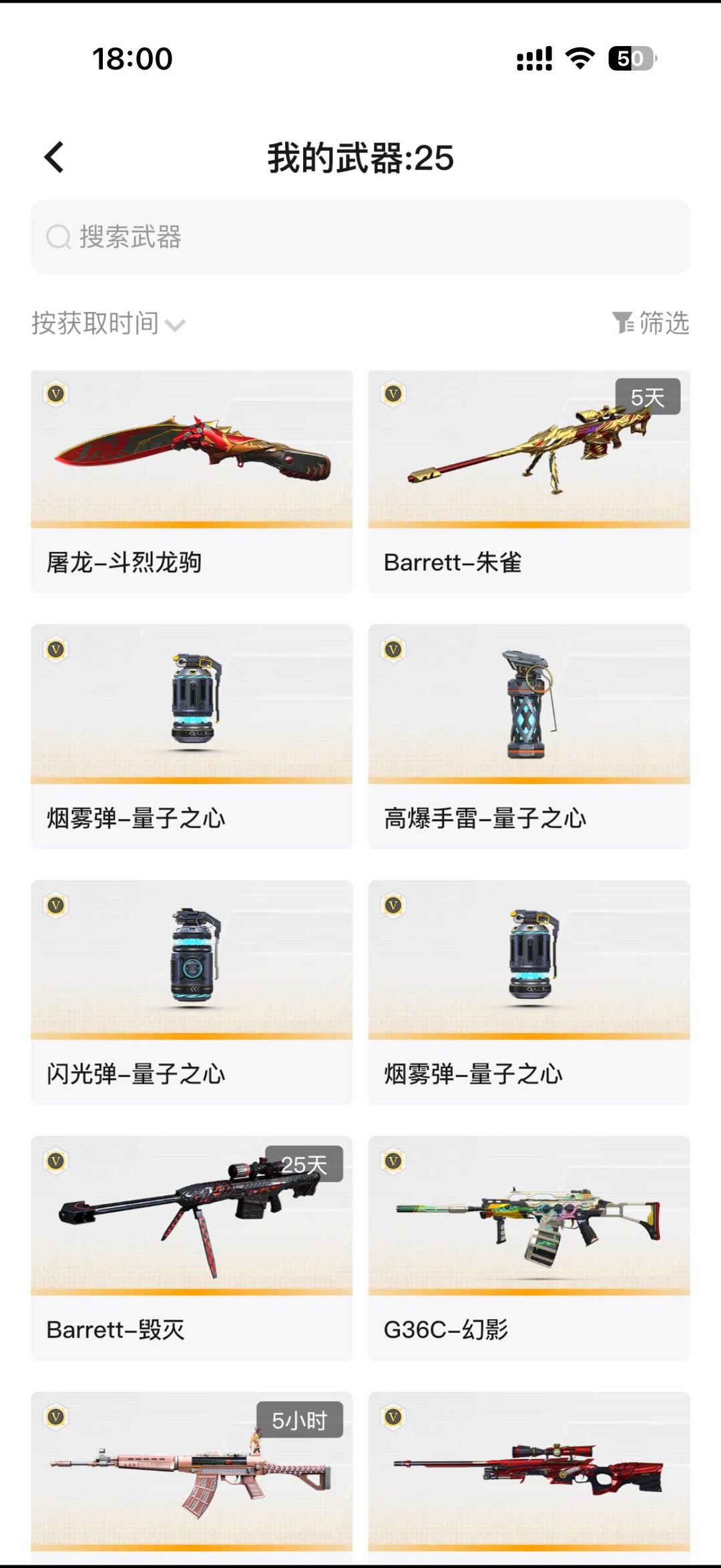Click the V badge on 屠龙-斗烈龙驹 card
Screen dimensions: 721x1568
tap(57, 395)
